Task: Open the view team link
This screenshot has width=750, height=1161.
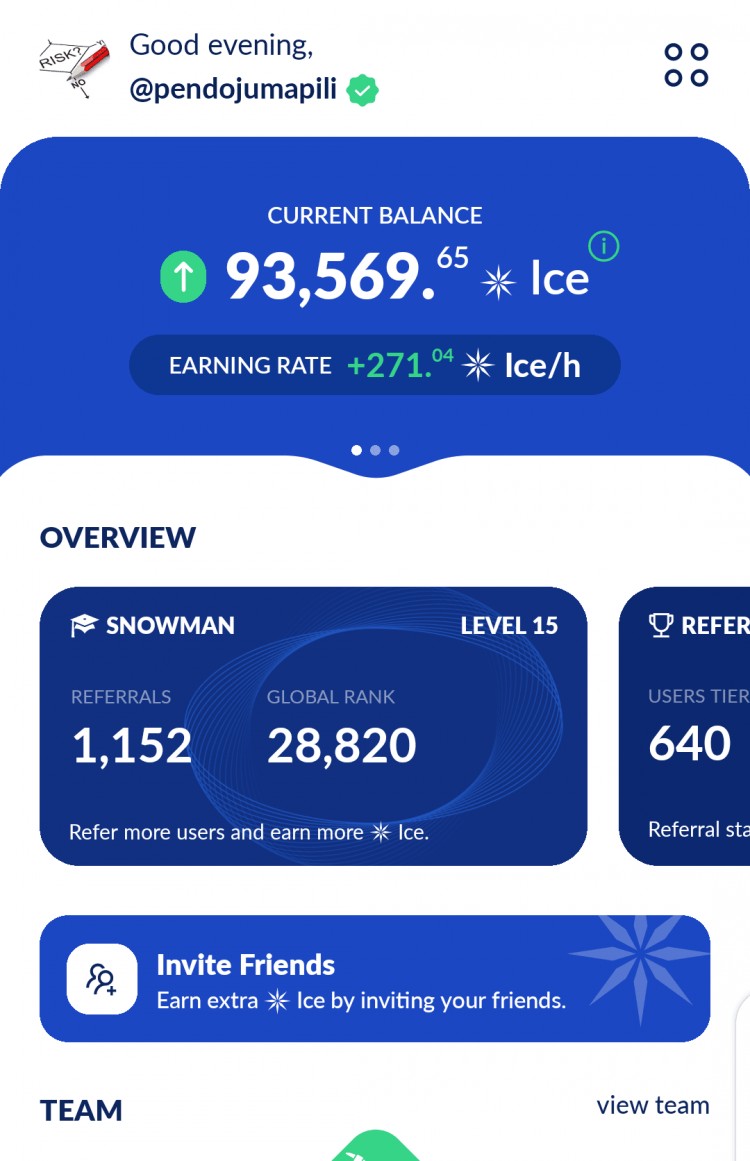Action: (x=651, y=1105)
